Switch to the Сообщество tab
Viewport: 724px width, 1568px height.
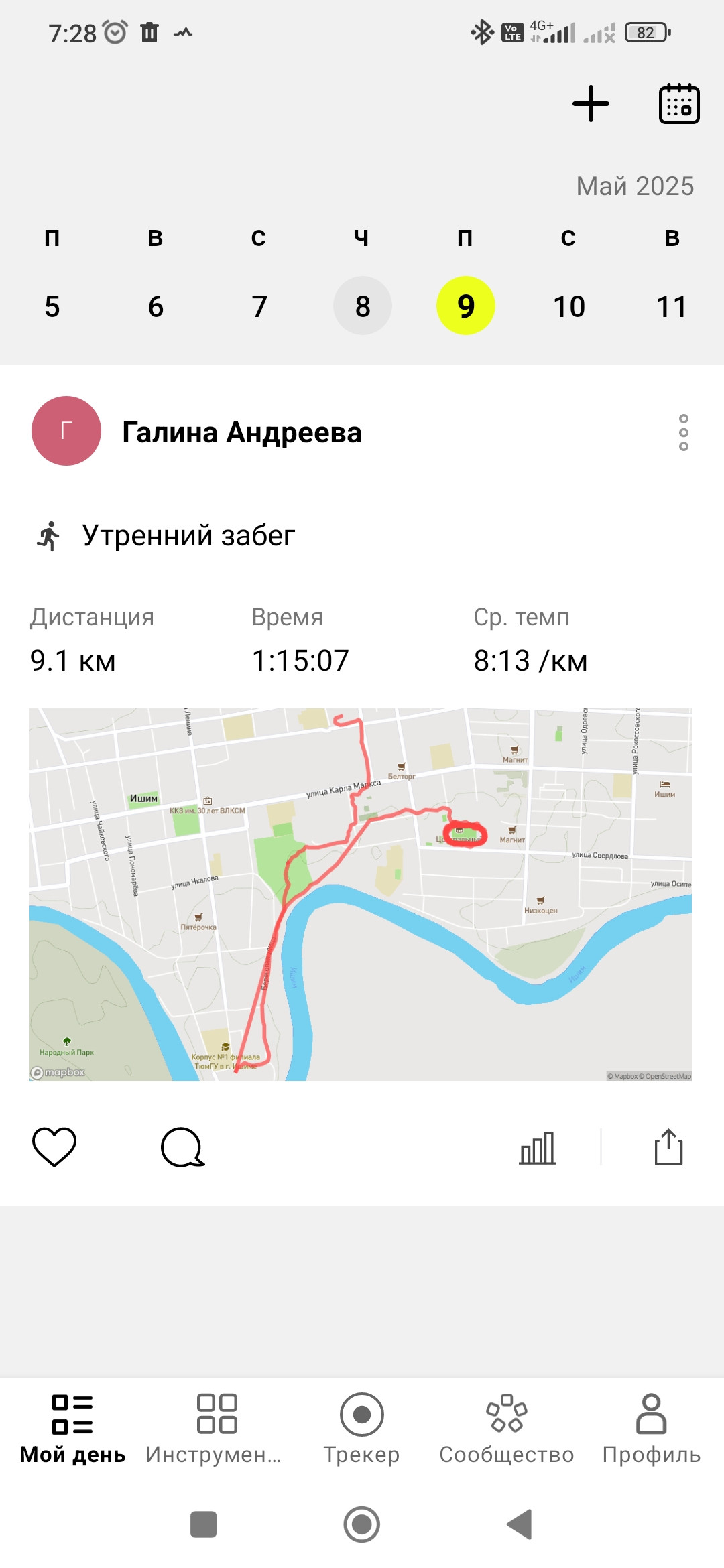(507, 1429)
